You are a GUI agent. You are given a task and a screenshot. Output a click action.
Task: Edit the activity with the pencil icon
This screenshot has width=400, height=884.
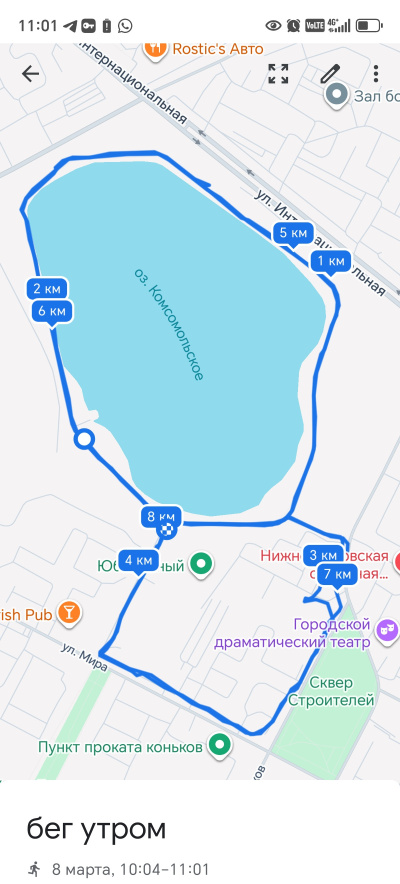pos(330,74)
